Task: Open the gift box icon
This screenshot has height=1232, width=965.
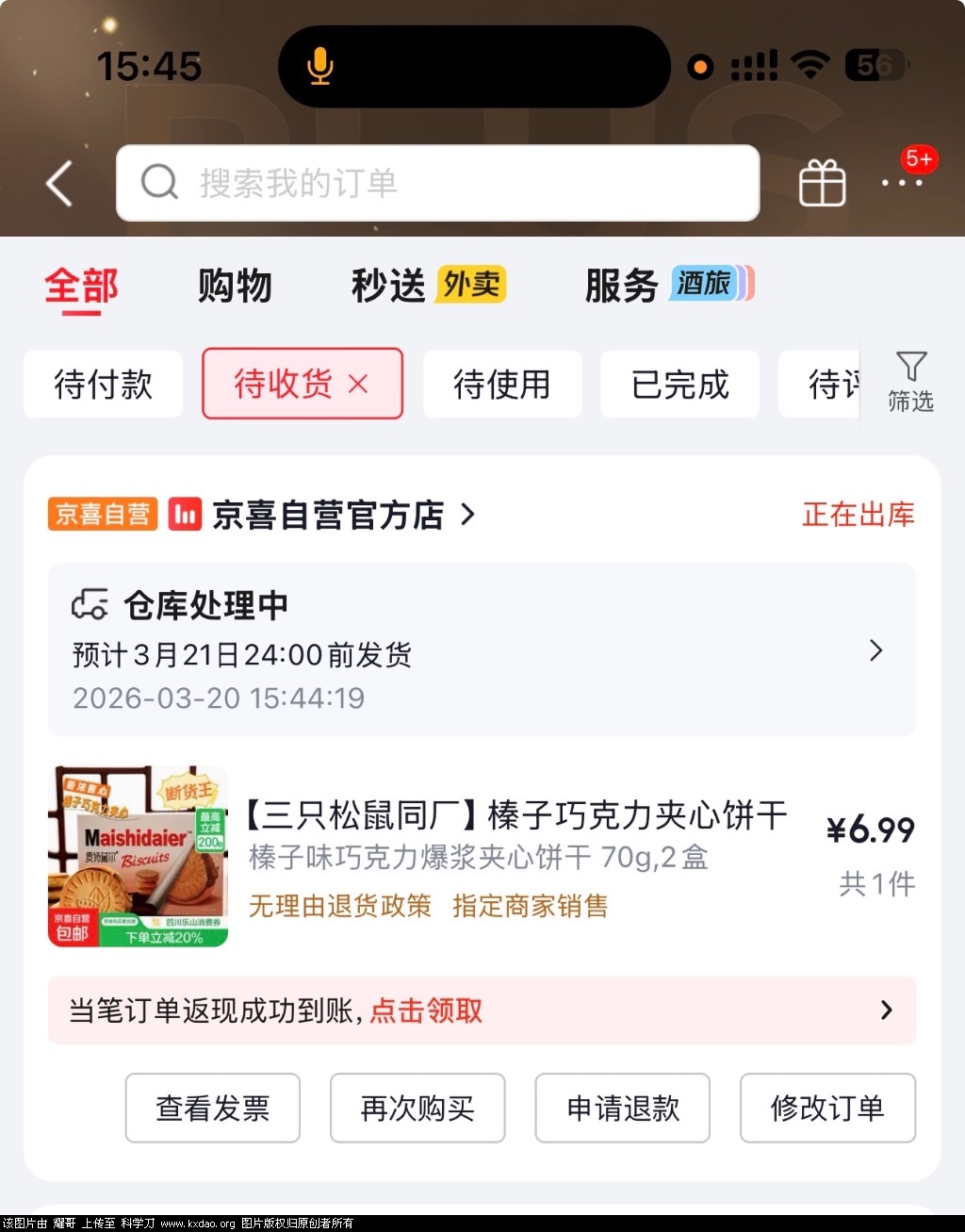Action: click(x=822, y=183)
